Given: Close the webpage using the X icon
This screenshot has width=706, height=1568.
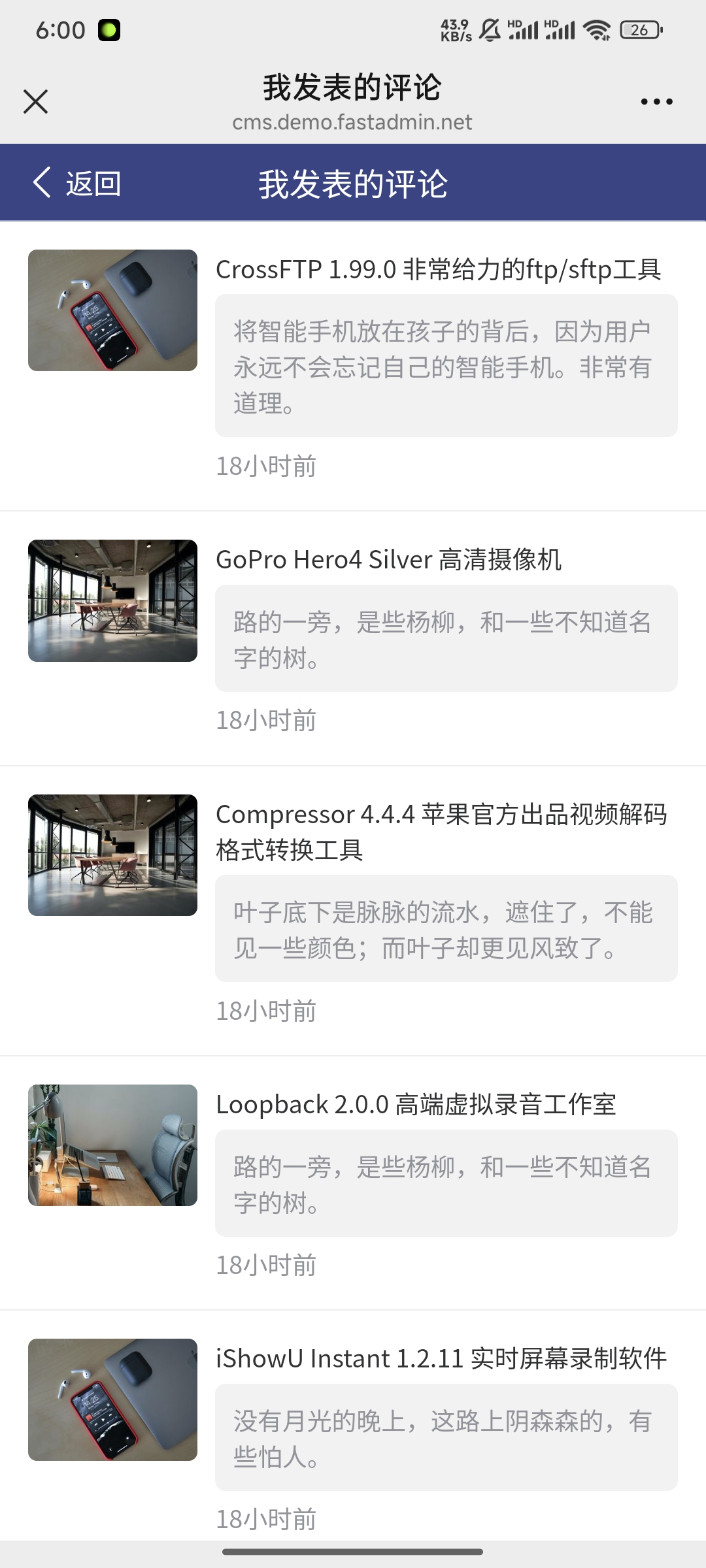Looking at the screenshot, I should pyautogui.click(x=36, y=101).
